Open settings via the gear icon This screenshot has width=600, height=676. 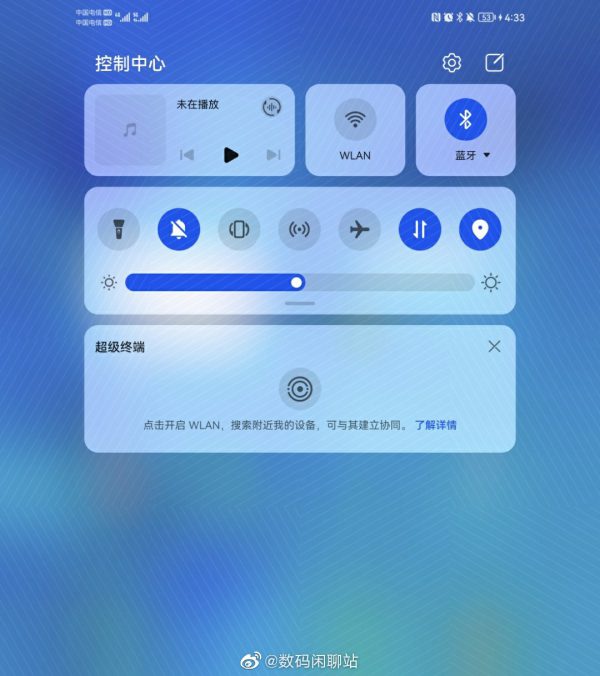click(452, 63)
